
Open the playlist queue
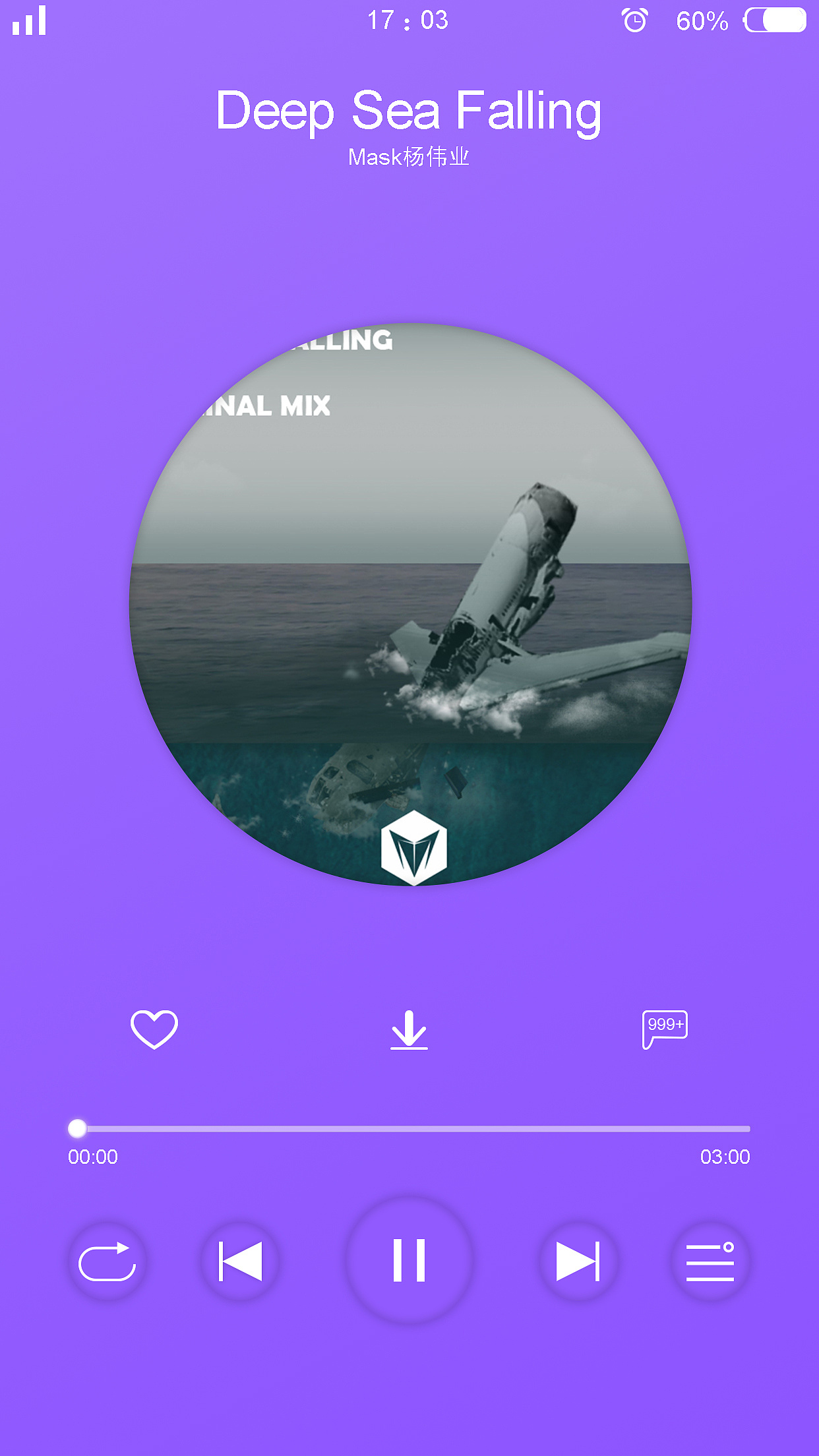710,1261
